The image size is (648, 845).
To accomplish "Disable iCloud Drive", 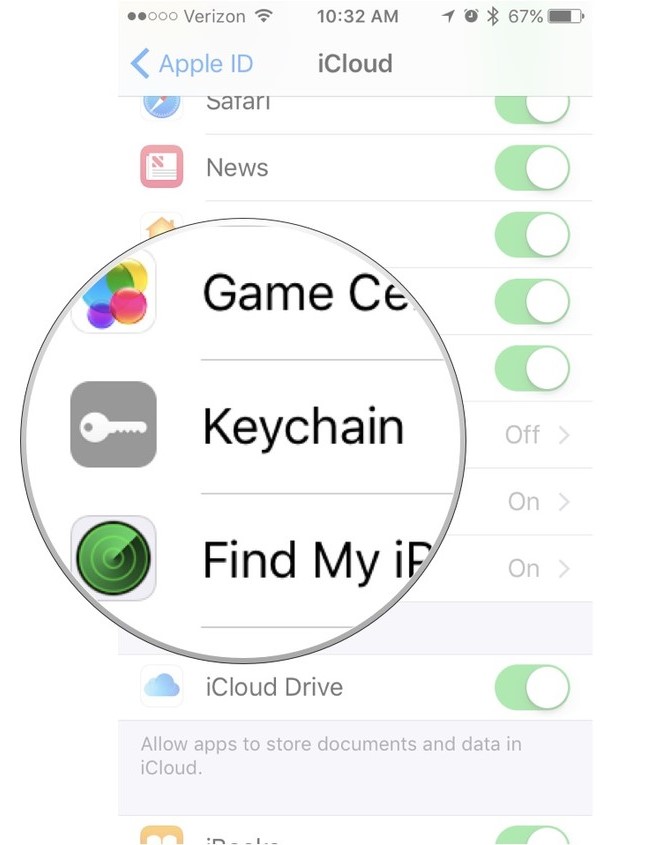I will click(x=532, y=687).
